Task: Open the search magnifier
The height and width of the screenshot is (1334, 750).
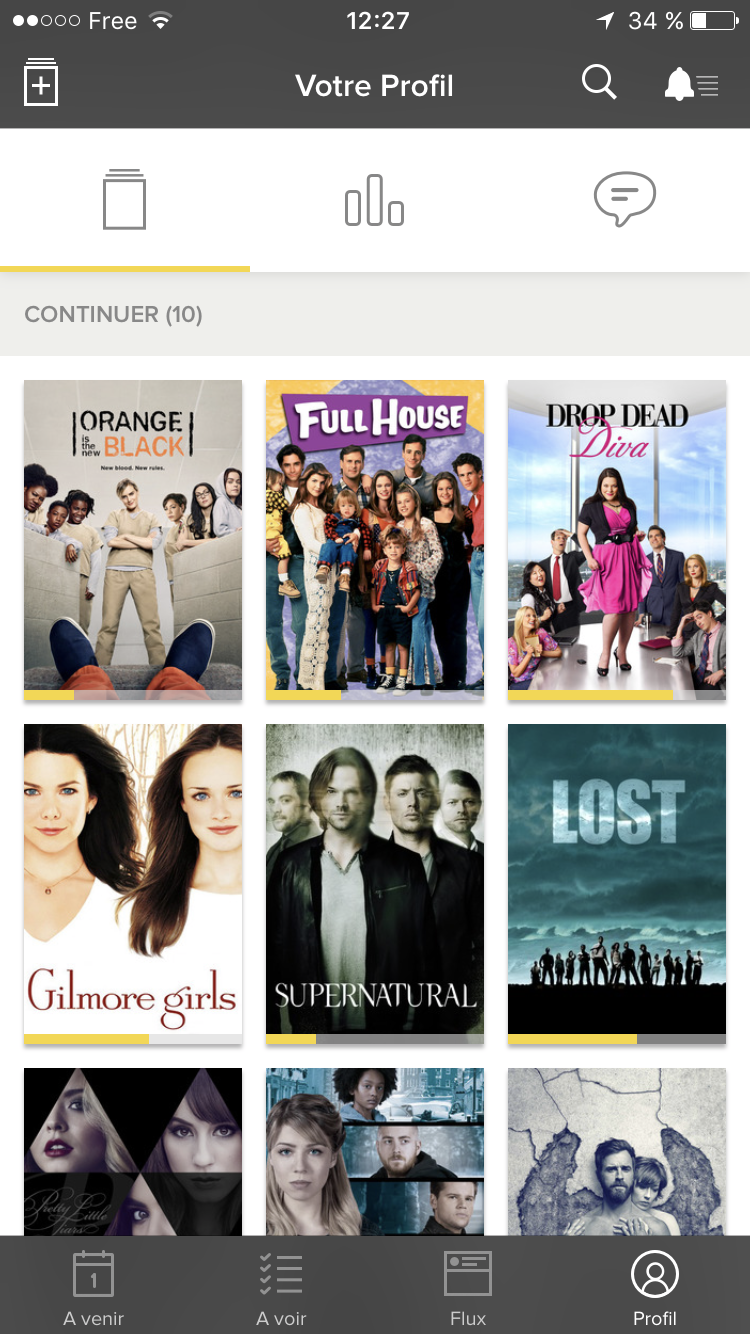Action: [598, 83]
